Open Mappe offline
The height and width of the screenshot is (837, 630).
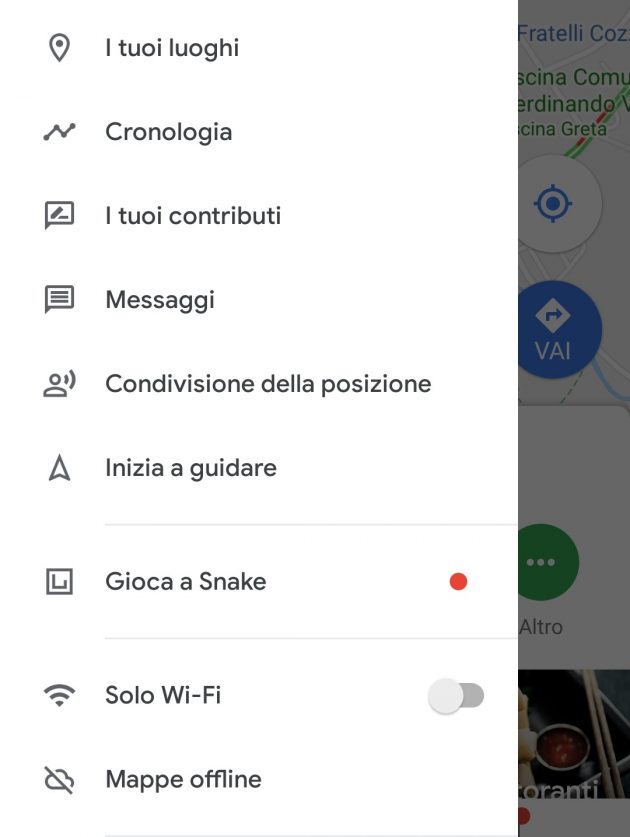[183, 780]
